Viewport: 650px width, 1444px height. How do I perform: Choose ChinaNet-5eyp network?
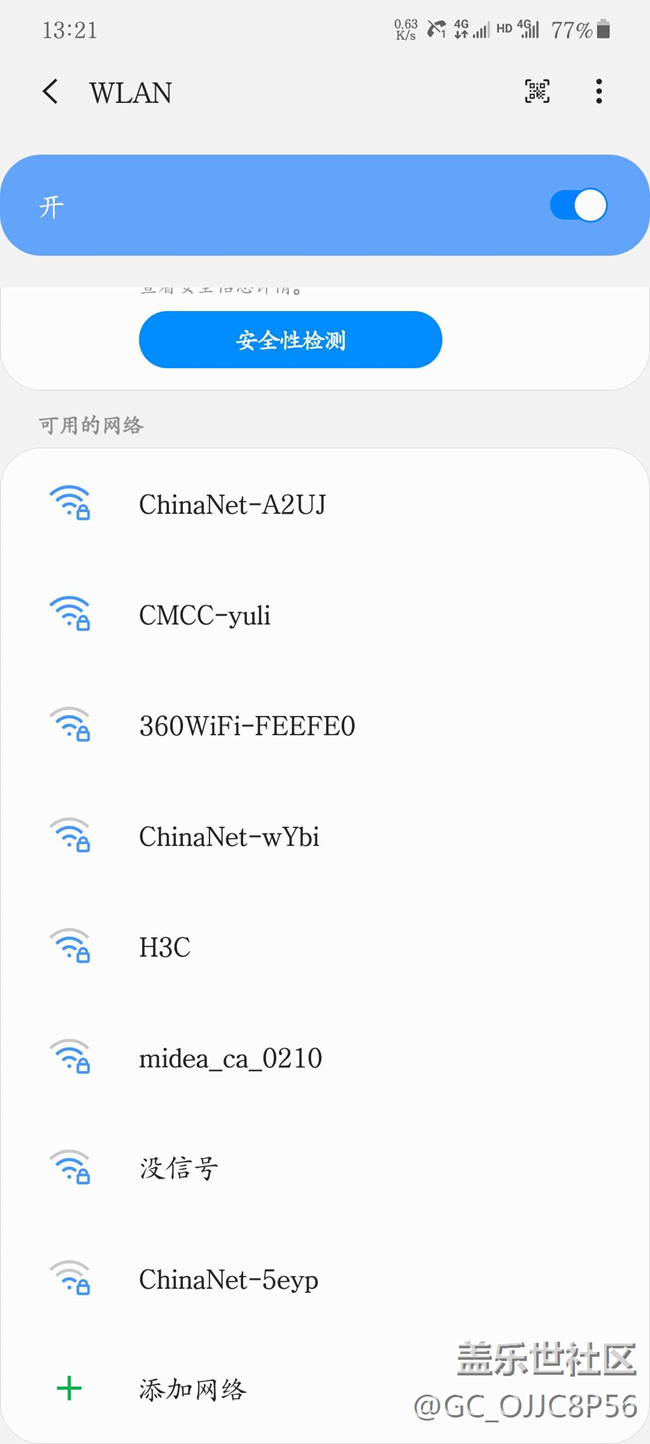(229, 1279)
